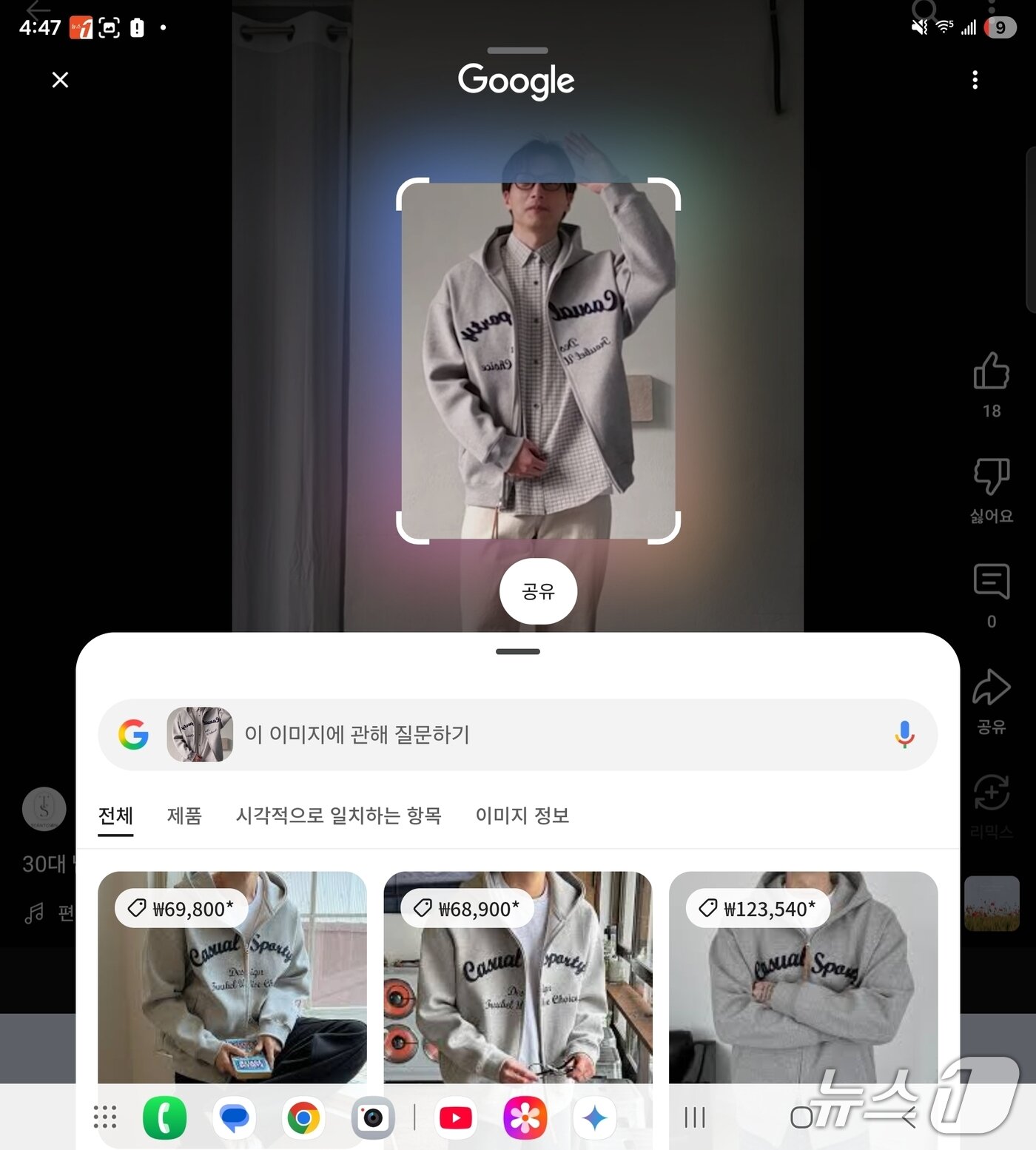Viewport: 1036px width, 1150px height.
Task: Open the 이미지 정보 tab
Action: pos(522,816)
